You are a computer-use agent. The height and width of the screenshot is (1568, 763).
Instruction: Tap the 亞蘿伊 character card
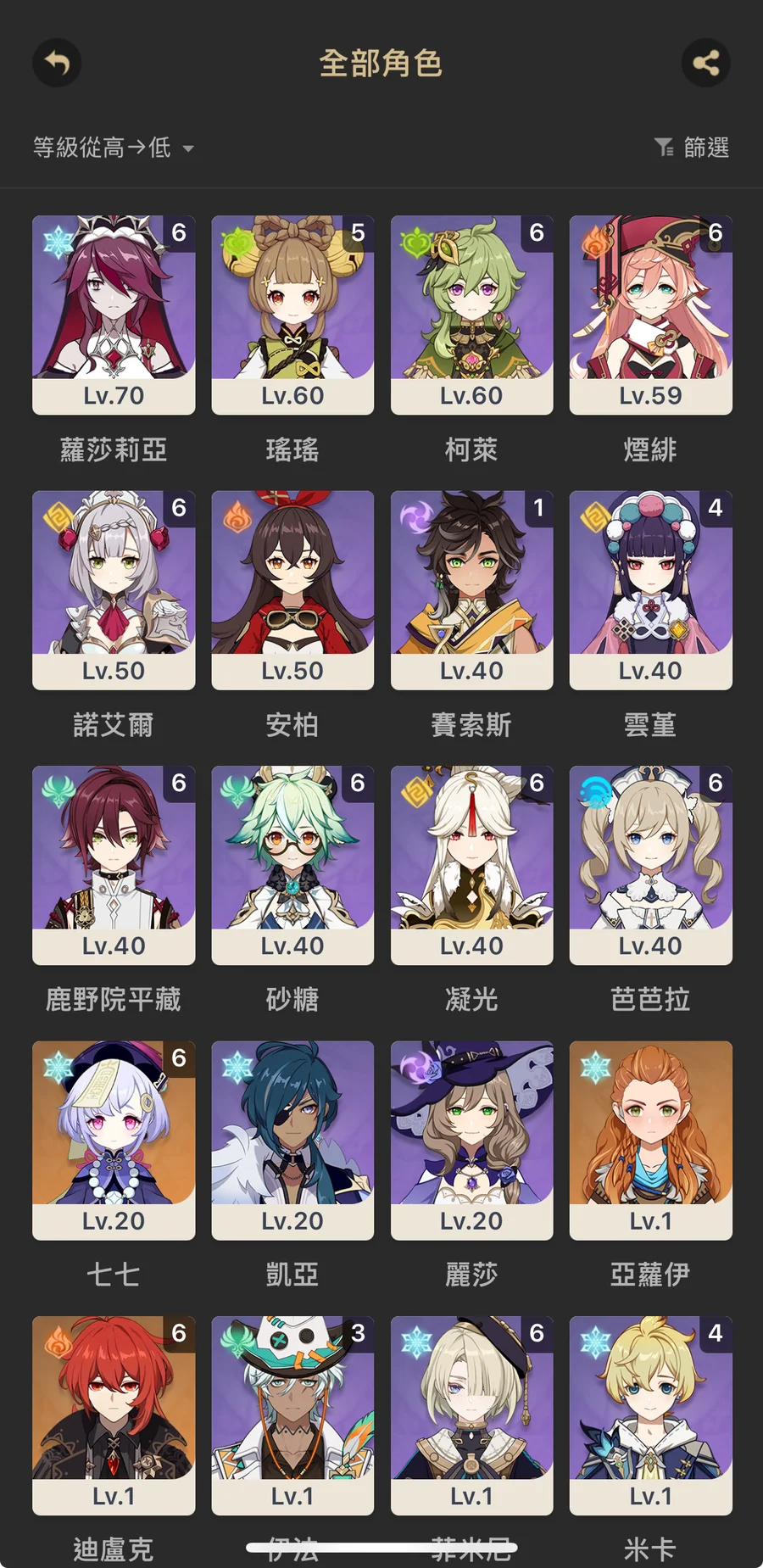(650, 1140)
